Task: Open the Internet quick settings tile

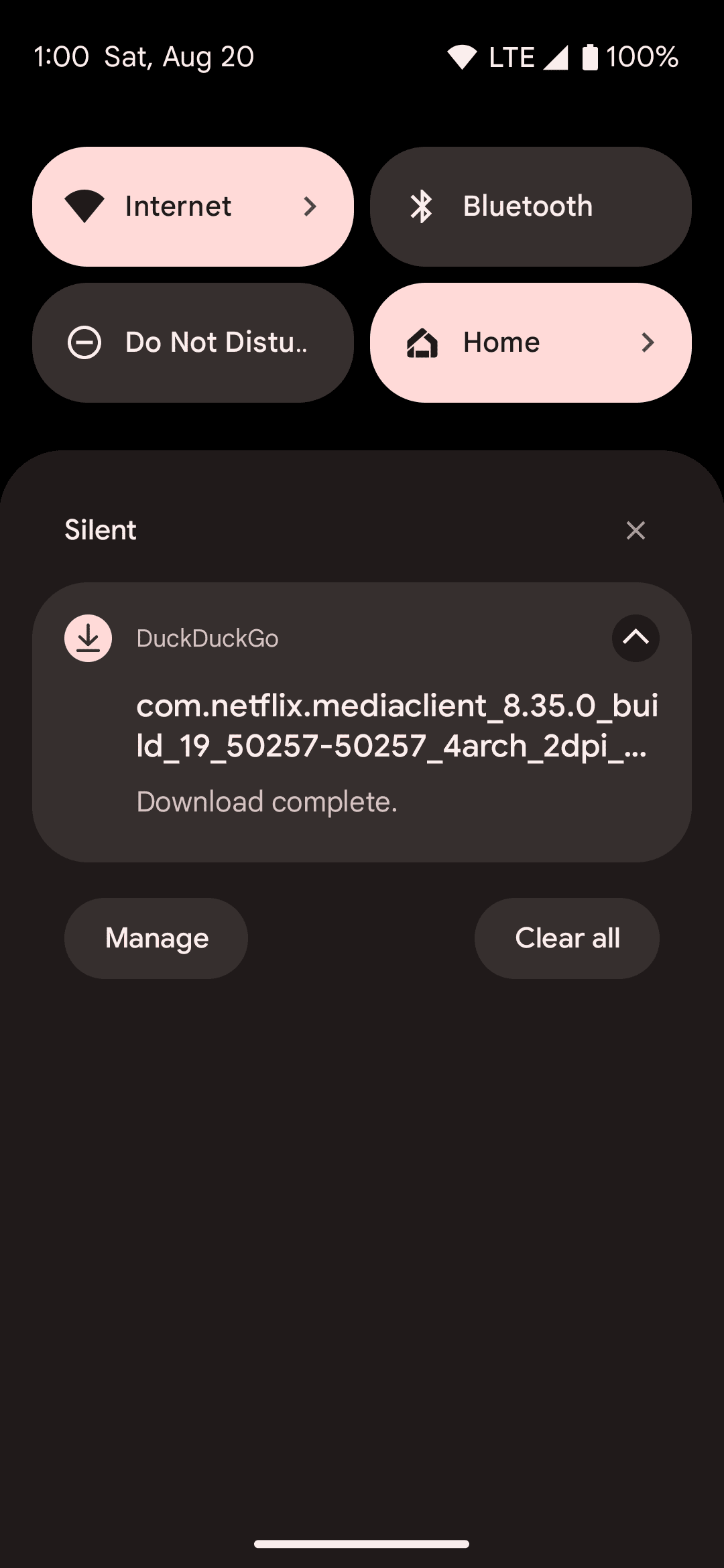Action: 192,206
